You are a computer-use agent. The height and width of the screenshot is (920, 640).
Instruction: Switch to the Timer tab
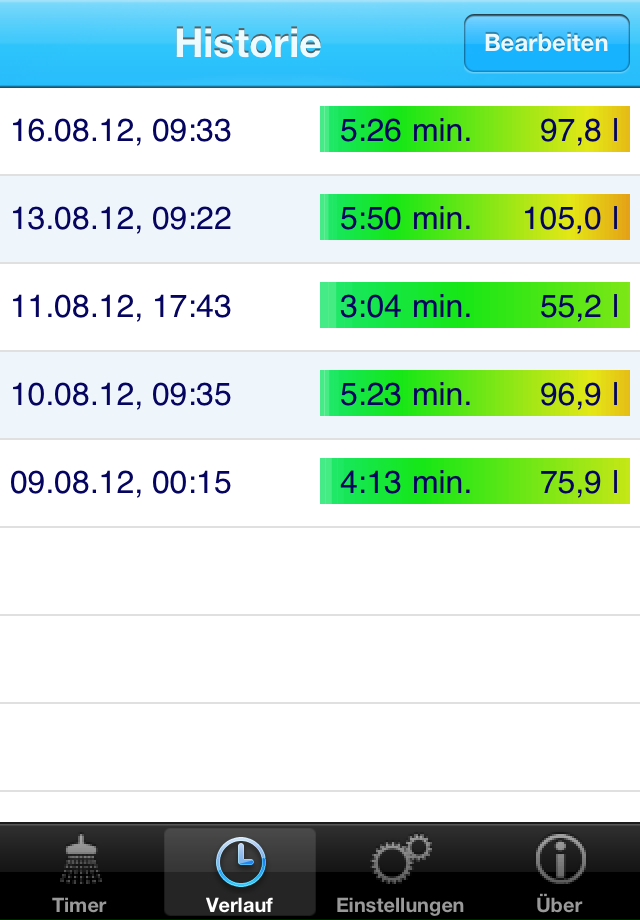pos(80,872)
